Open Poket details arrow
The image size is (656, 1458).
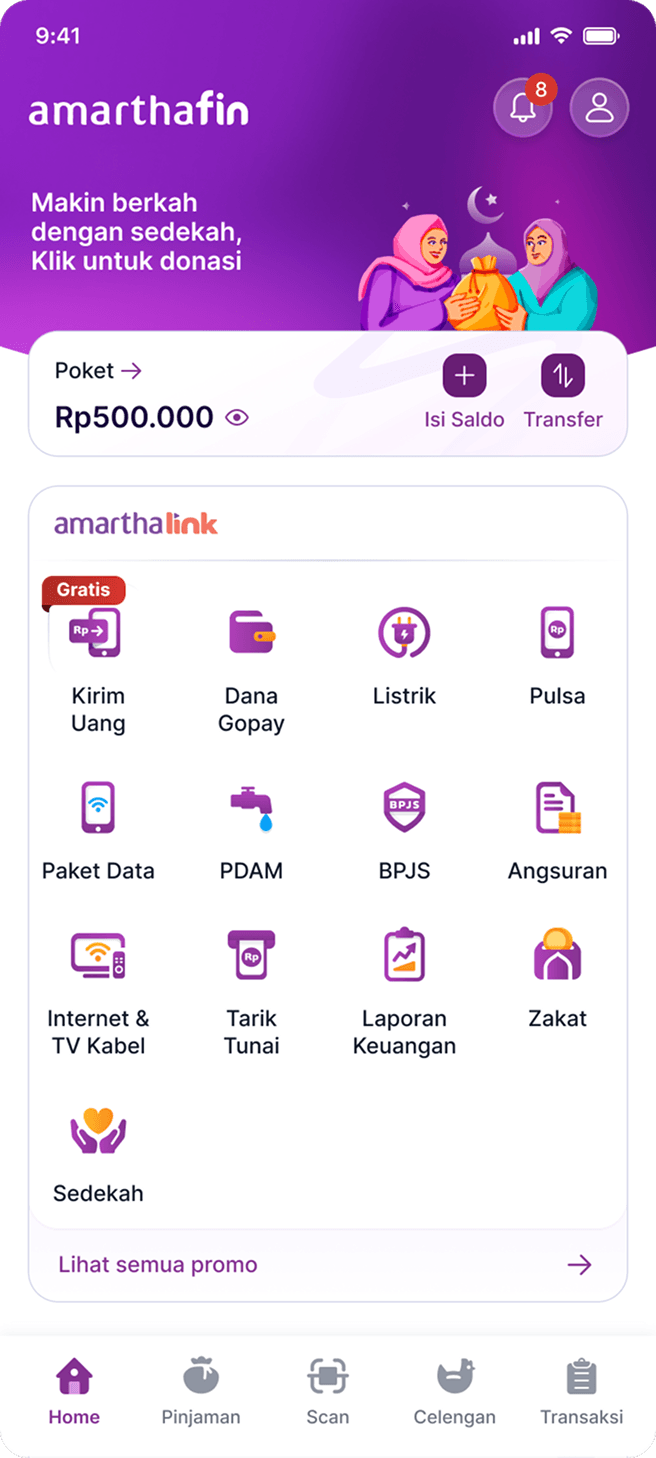click(x=131, y=371)
